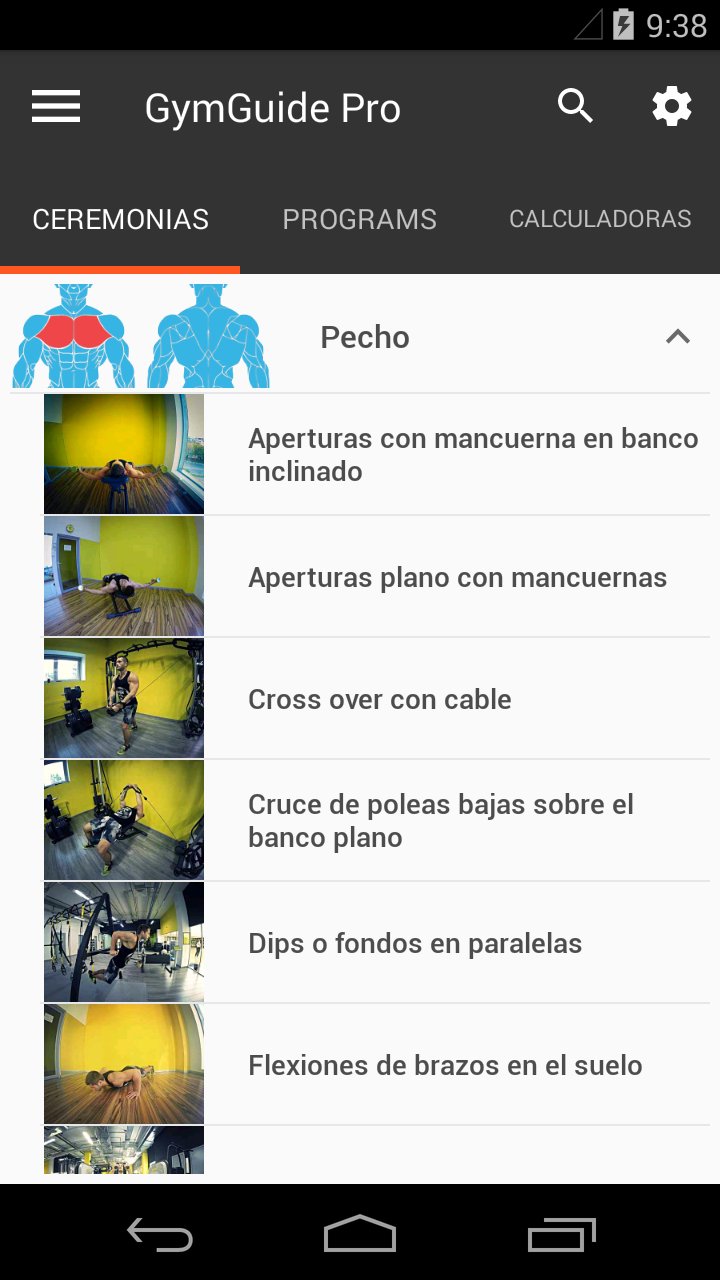This screenshot has width=720, height=1280.
Task: Open the settings gear icon
Action: tap(671, 105)
